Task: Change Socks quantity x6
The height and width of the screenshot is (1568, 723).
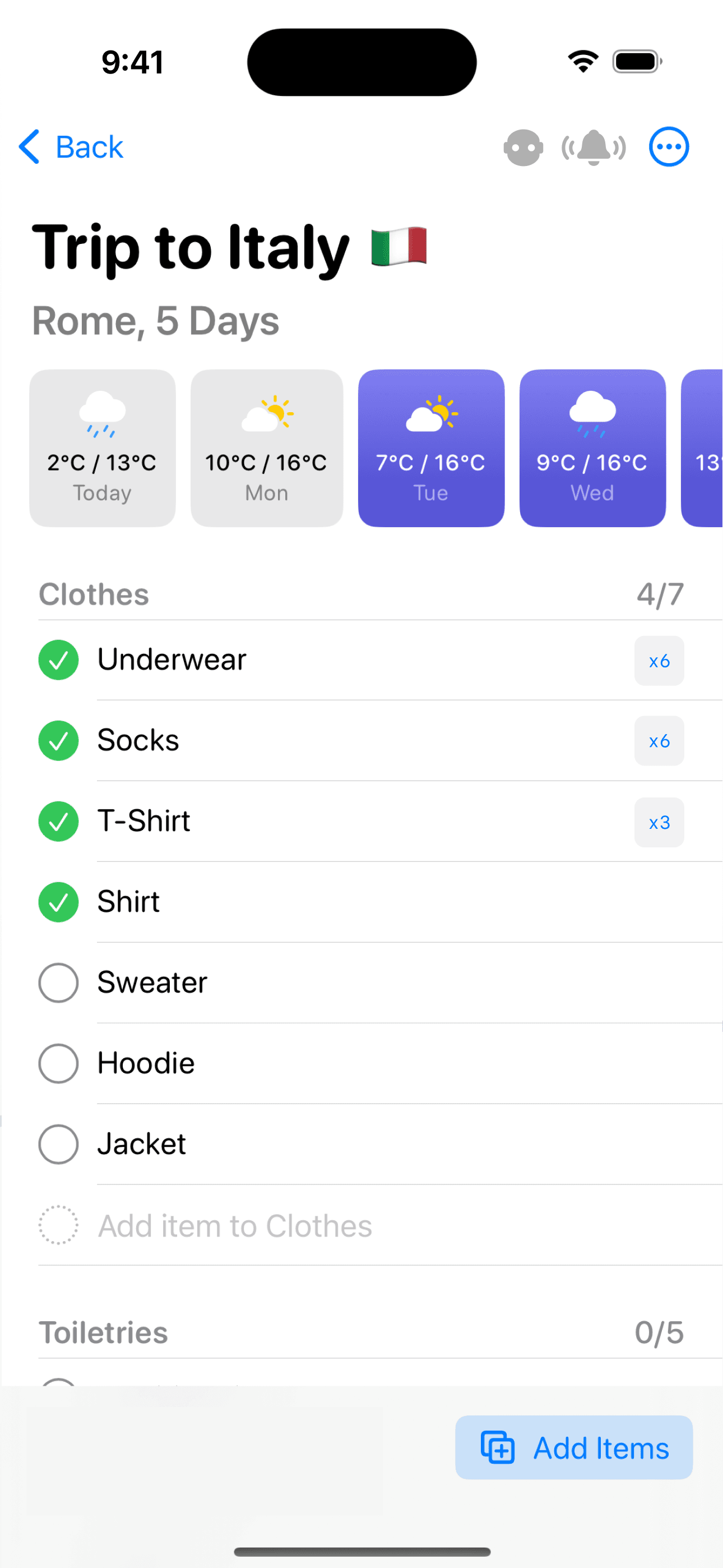Action: [x=659, y=741]
